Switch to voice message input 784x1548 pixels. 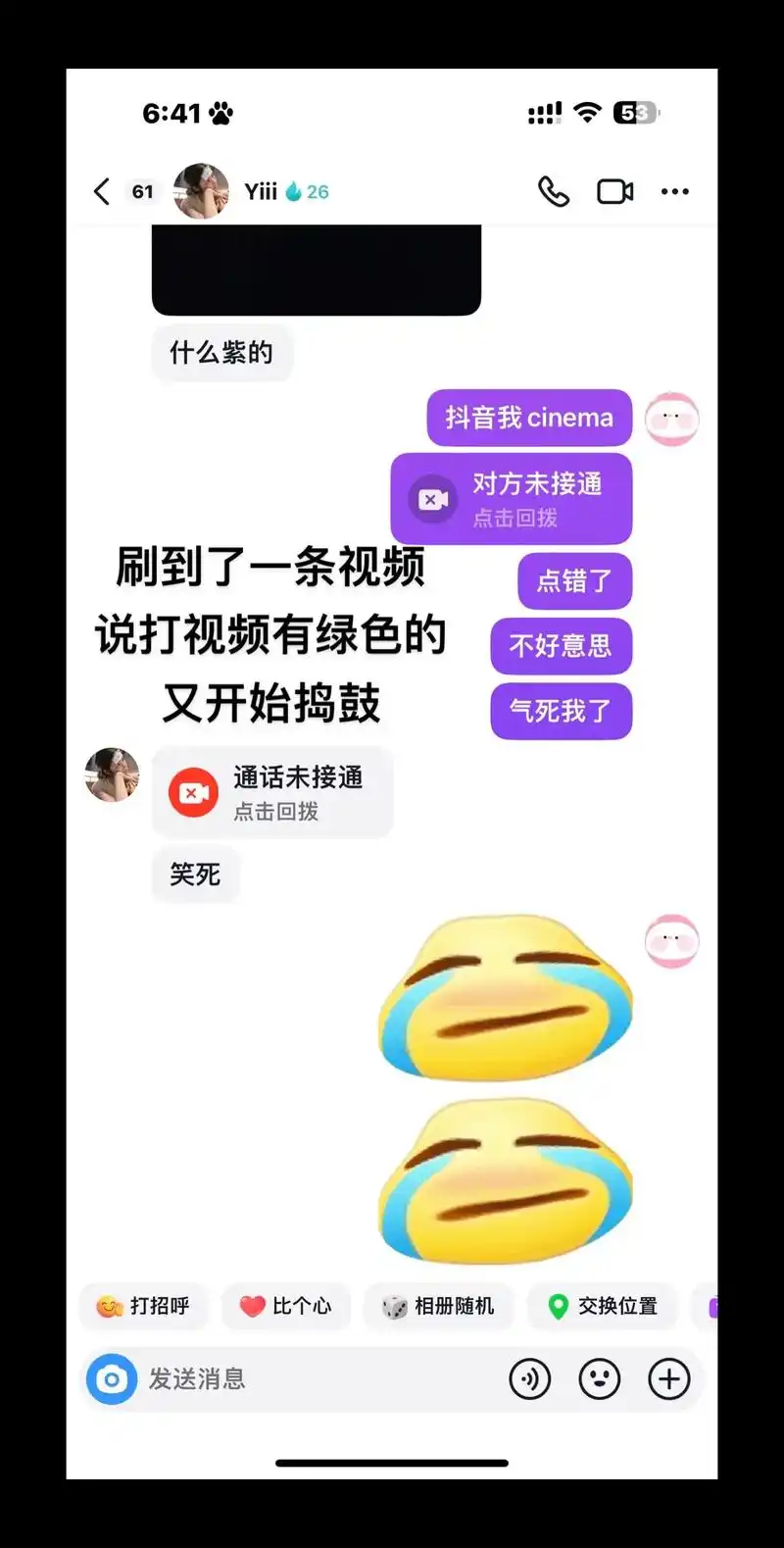click(530, 1379)
